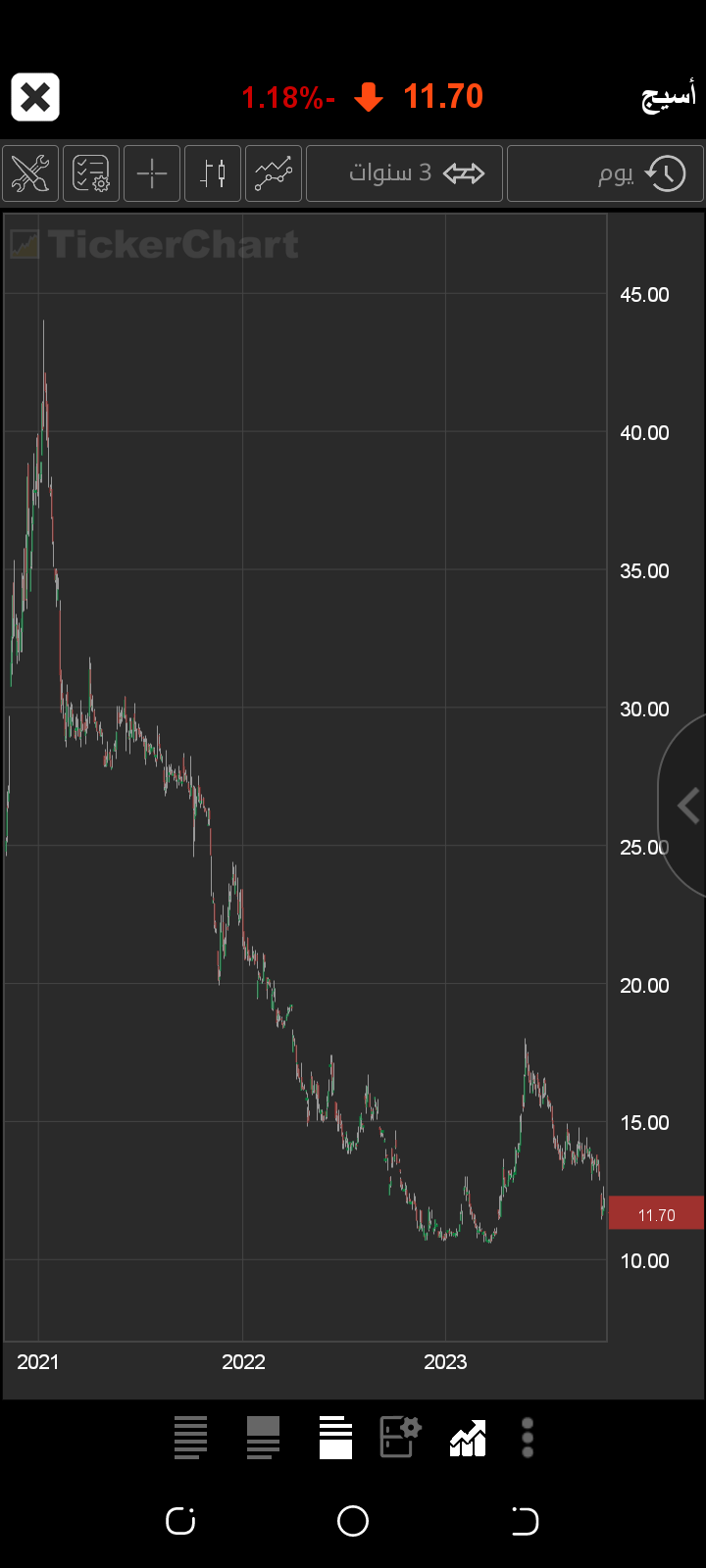Open the indicators line-chart tool
This screenshot has width=706, height=1568.
[274, 173]
